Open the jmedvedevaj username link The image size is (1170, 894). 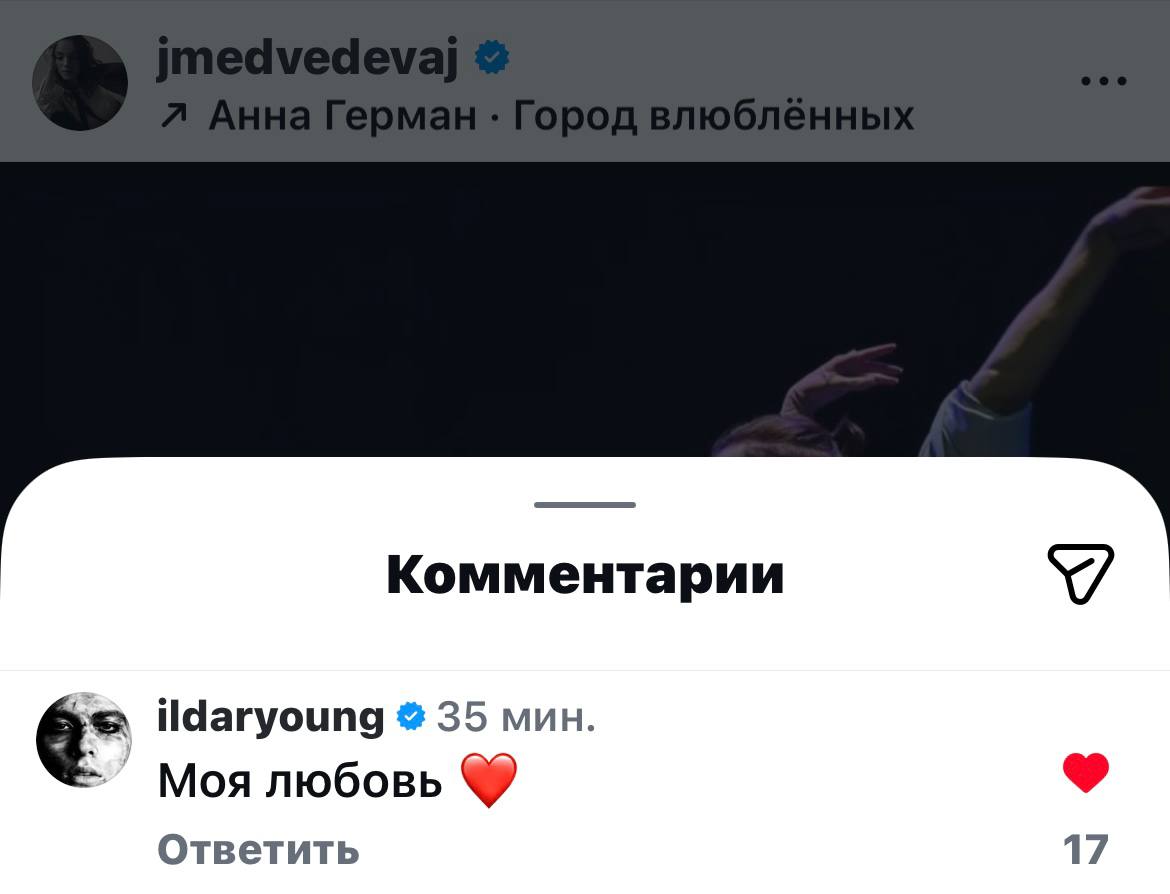pos(308,60)
